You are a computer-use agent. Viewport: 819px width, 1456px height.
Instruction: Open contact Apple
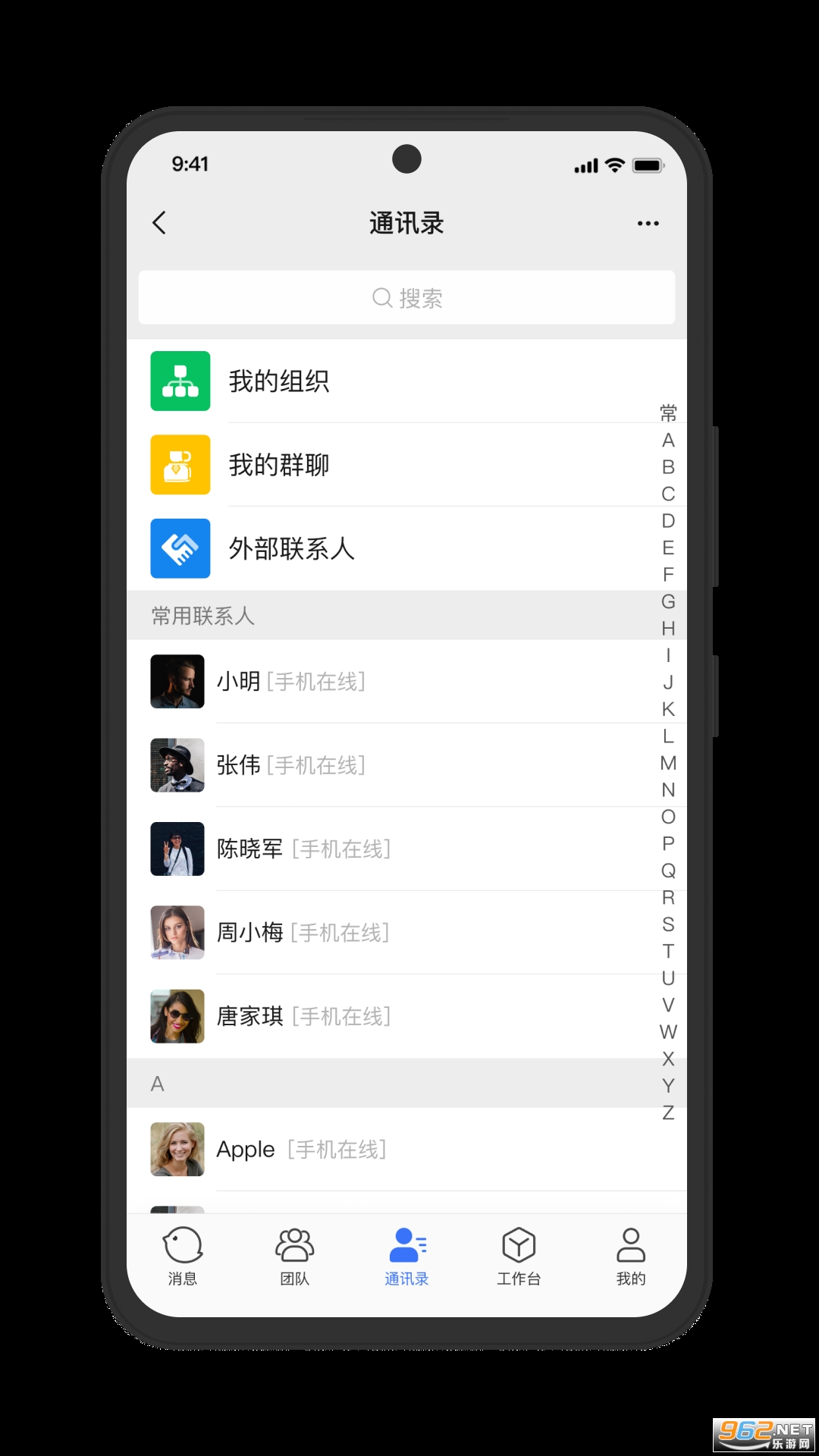coord(246,1150)
